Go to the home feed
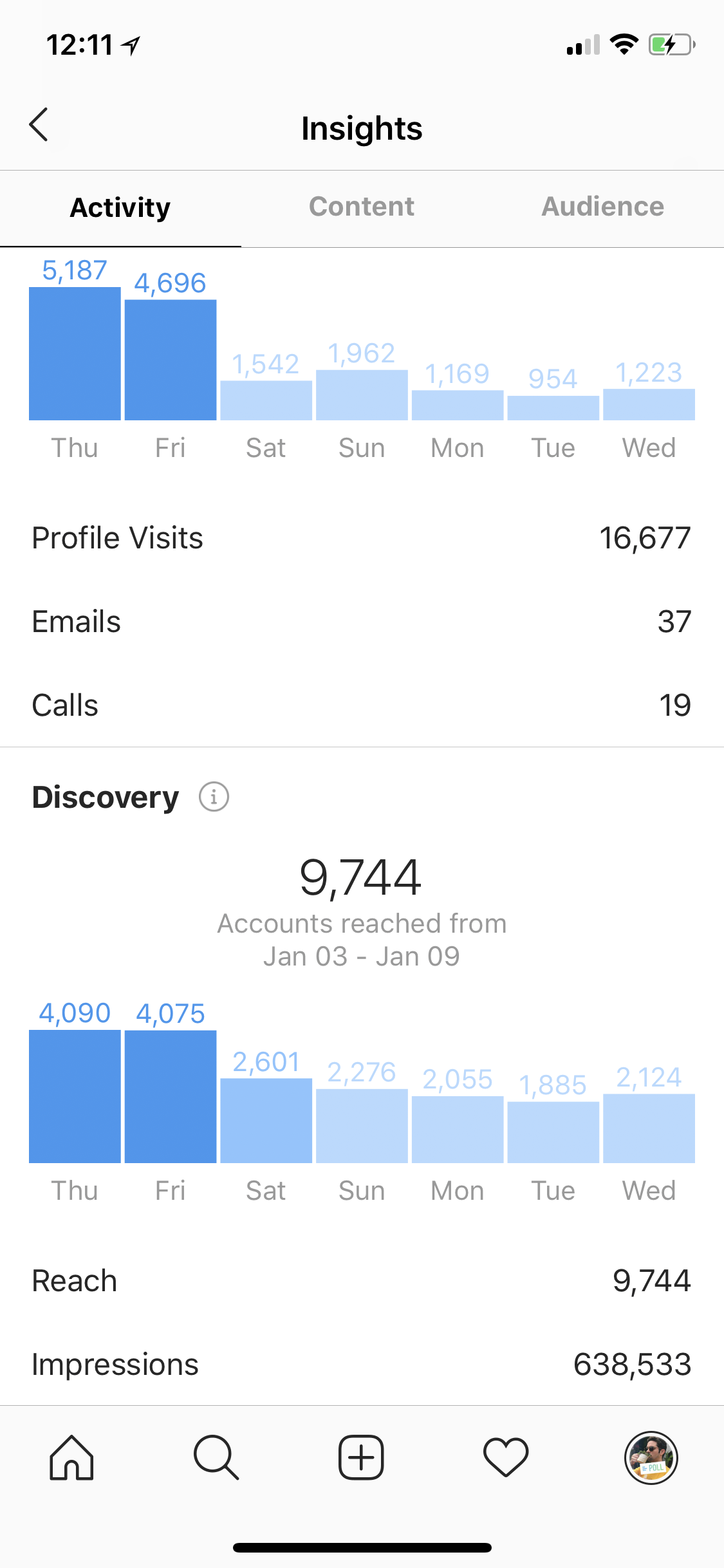The width and height of the screenshot is (724, 1568). 71,1458
